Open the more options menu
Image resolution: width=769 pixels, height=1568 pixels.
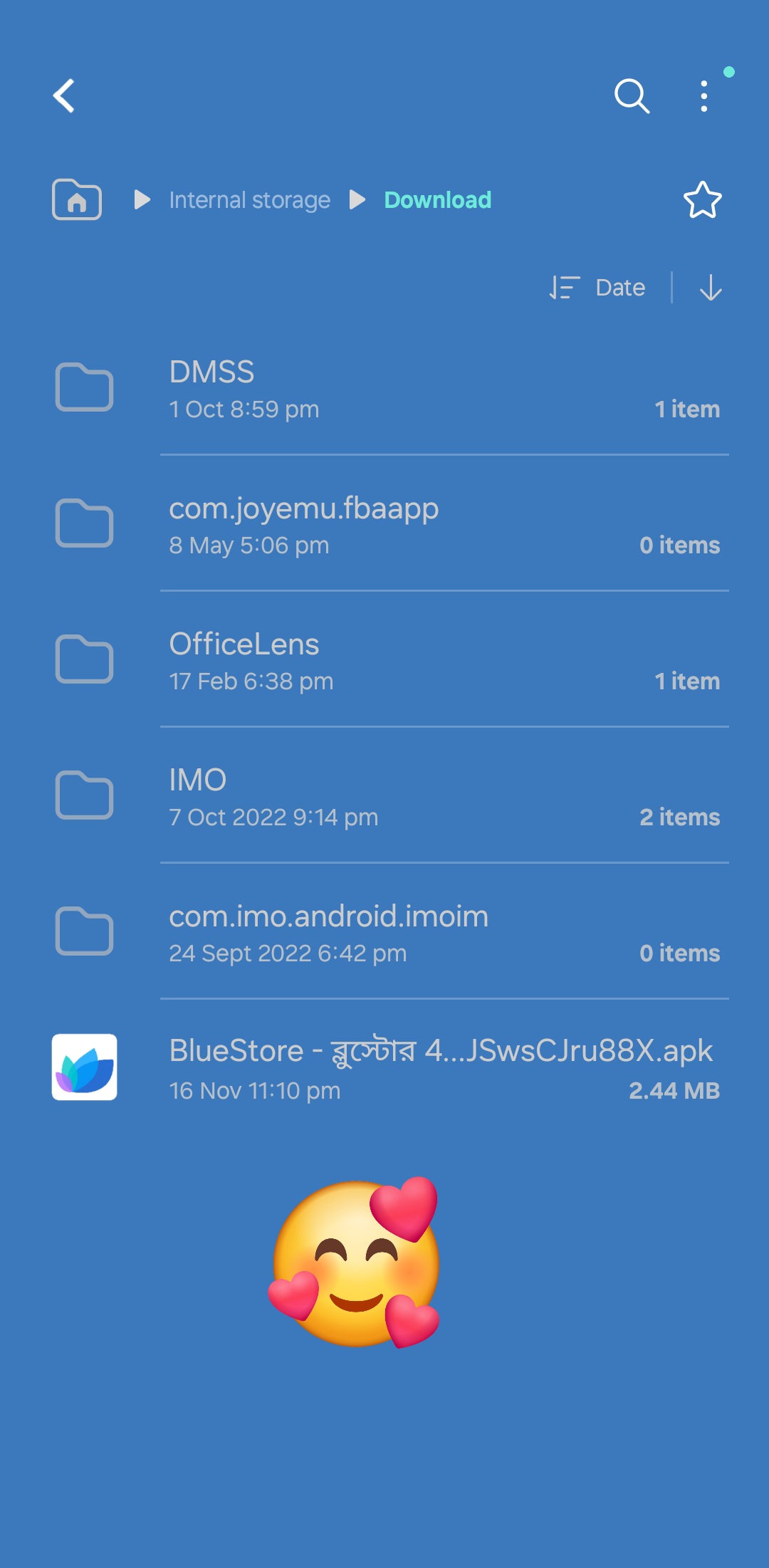pyautogui.click(x=703, y=96)
